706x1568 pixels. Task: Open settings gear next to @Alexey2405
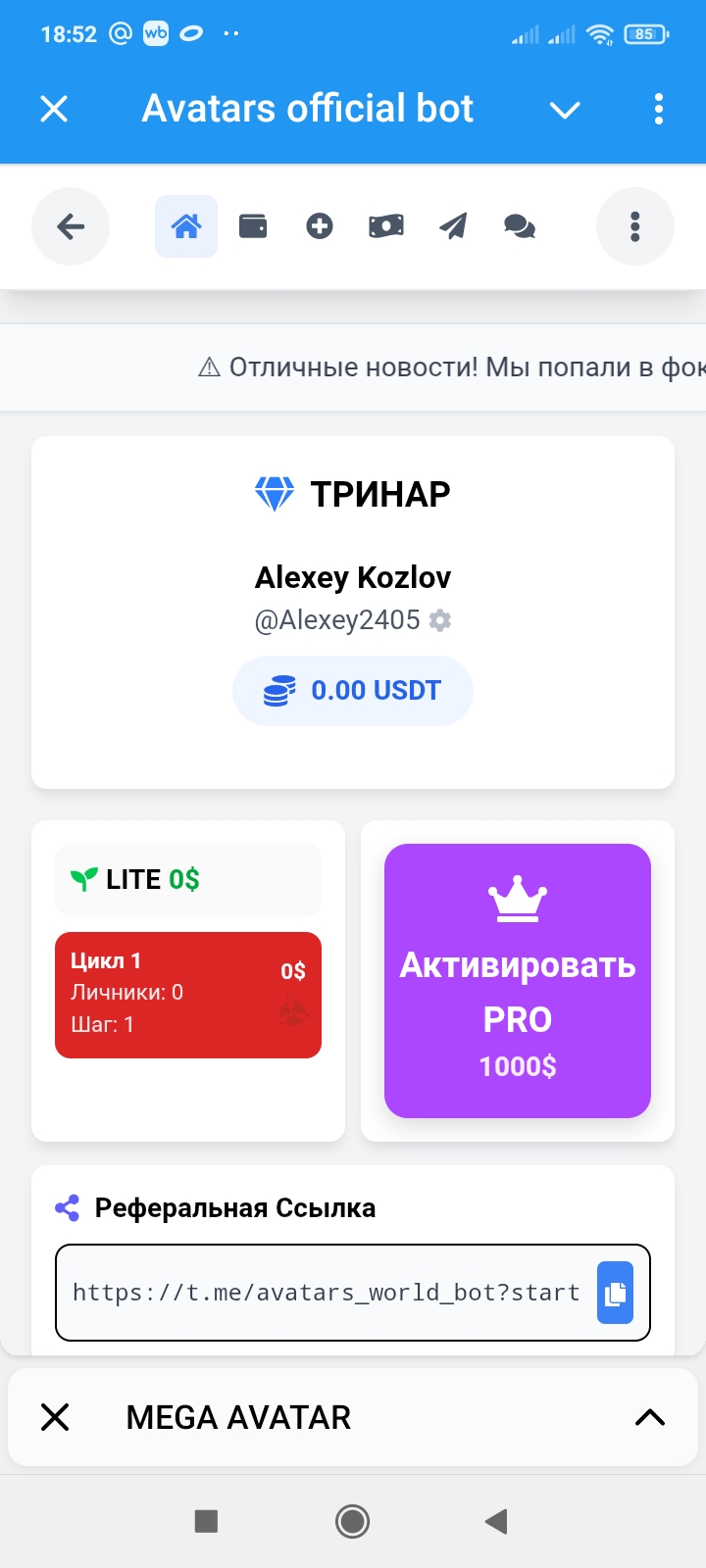click(440, 620)
